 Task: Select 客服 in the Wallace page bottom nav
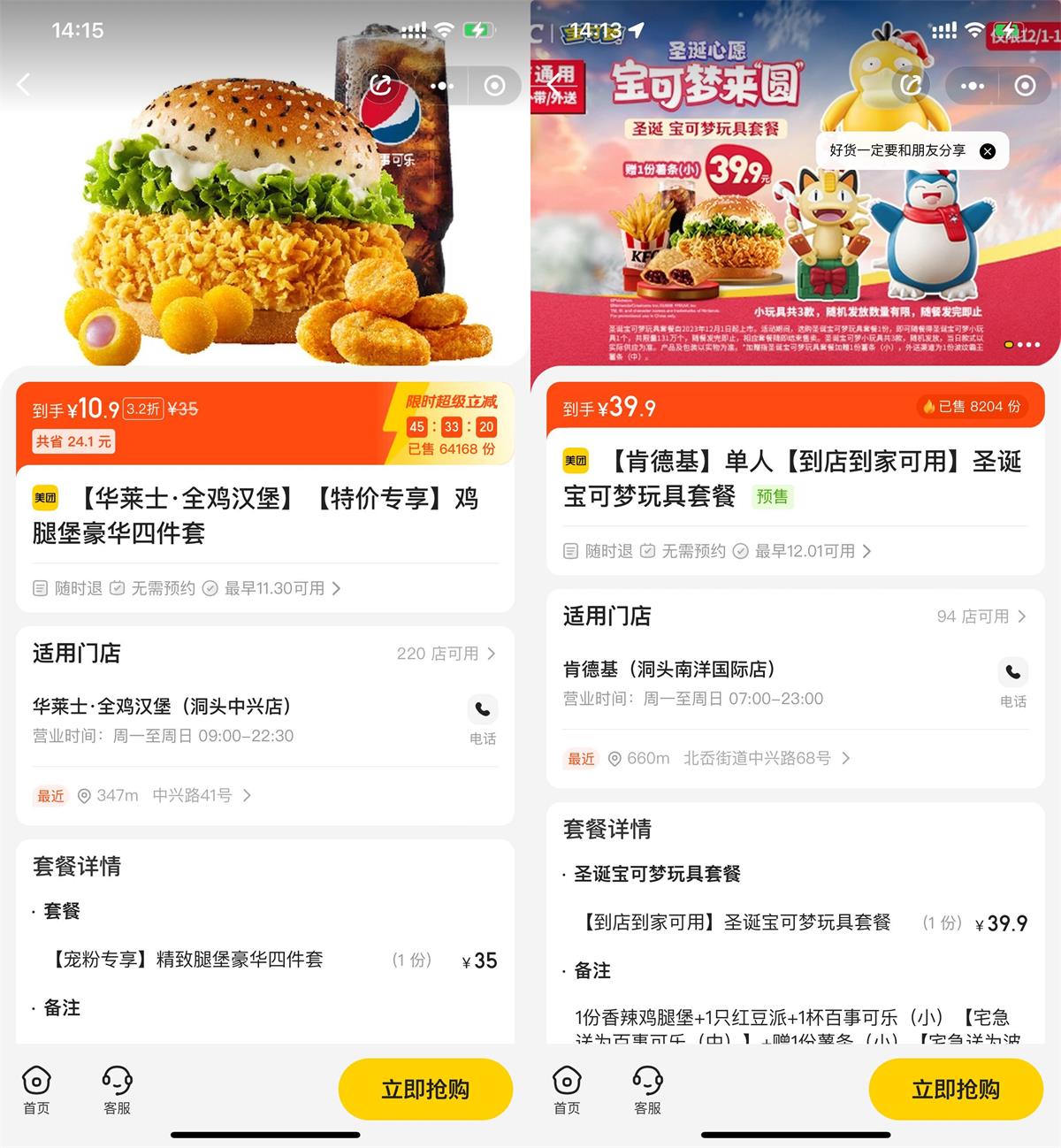click(118, 1090)
